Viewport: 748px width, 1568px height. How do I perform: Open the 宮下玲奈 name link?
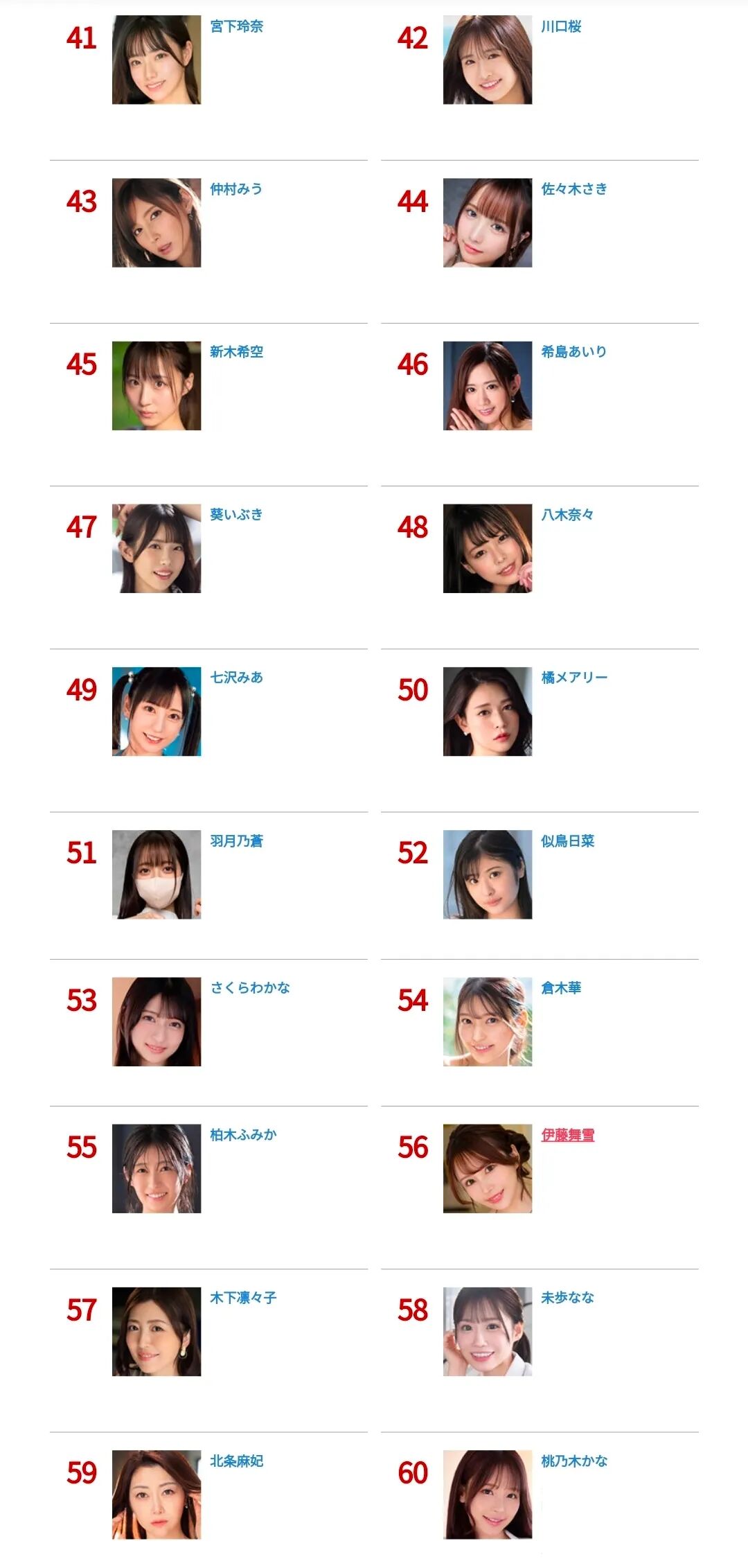pyautogui.click(x=236, y=26)
